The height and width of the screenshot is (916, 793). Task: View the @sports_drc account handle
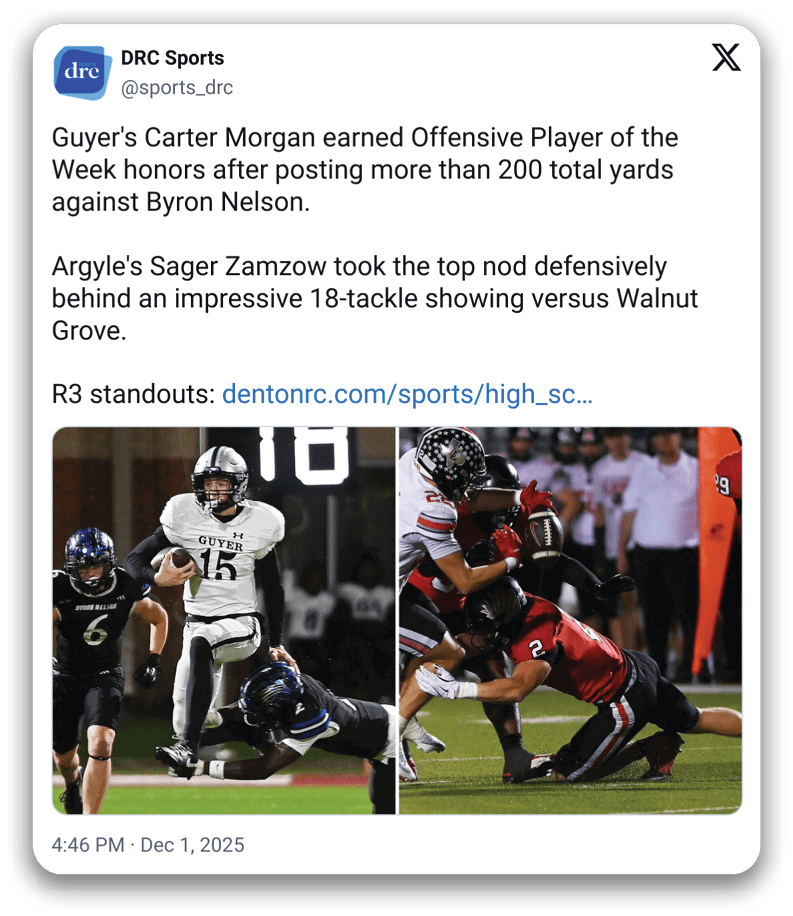[176, 88]
